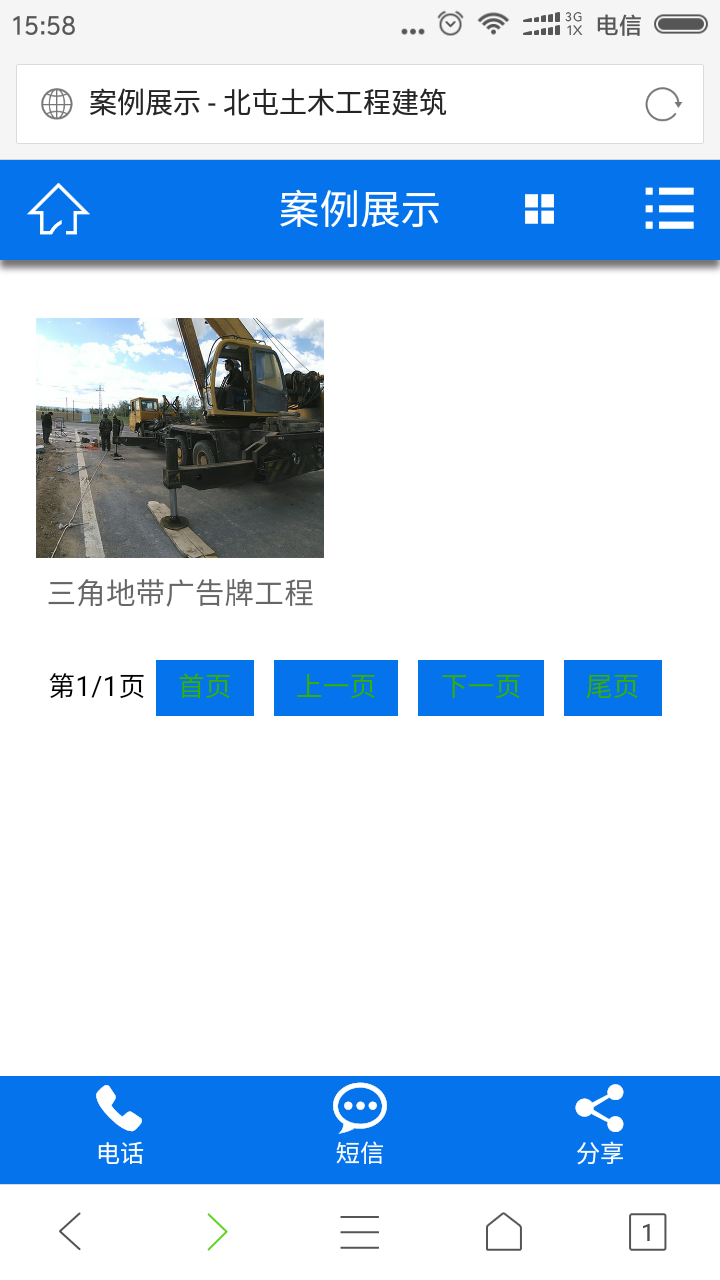Screen dimensions: 720x1280
Task: Send a message via 短信
Action: tap(360, 1128)
